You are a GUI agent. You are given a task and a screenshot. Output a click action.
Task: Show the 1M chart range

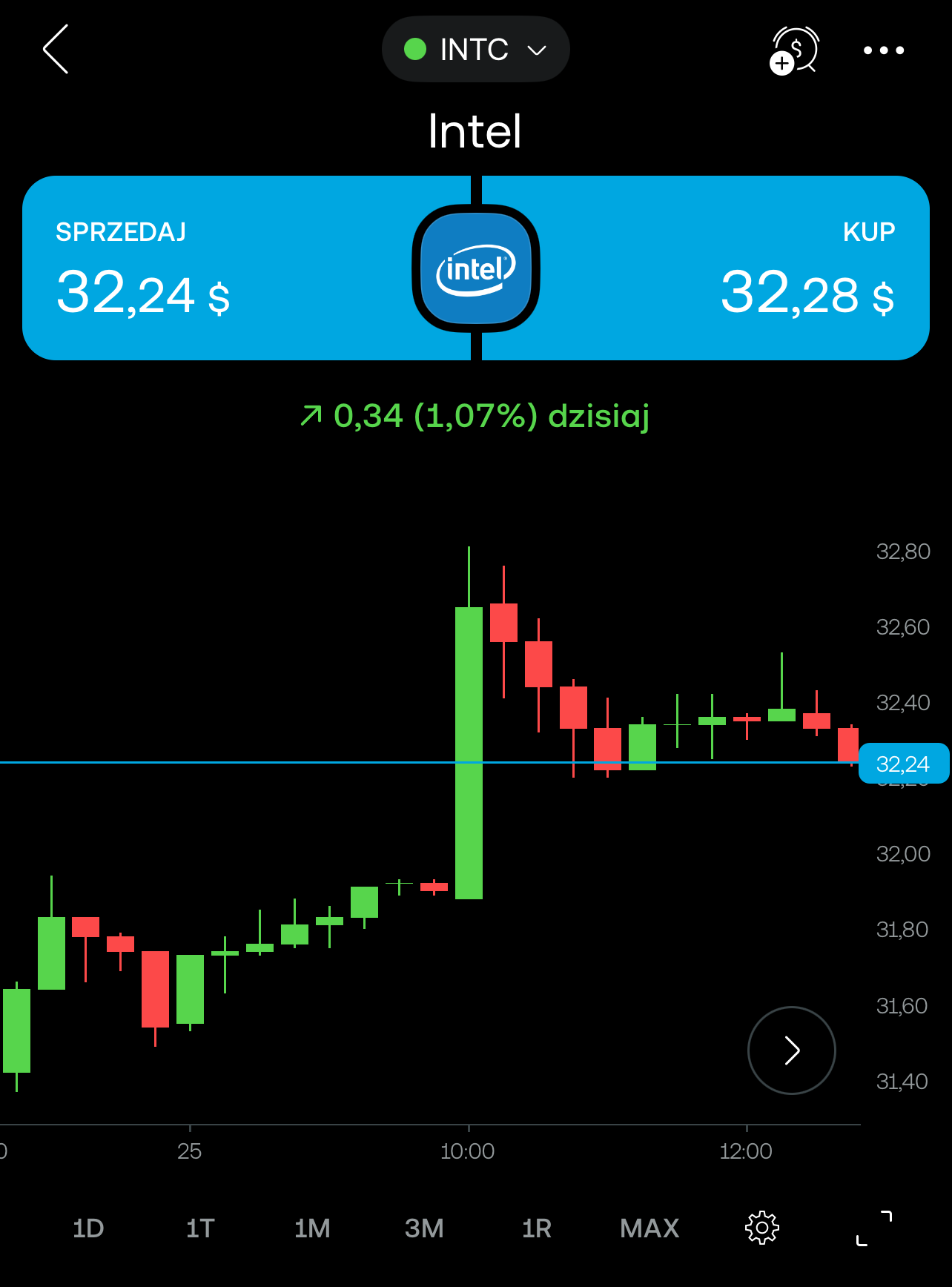[x=312, y=1228]
